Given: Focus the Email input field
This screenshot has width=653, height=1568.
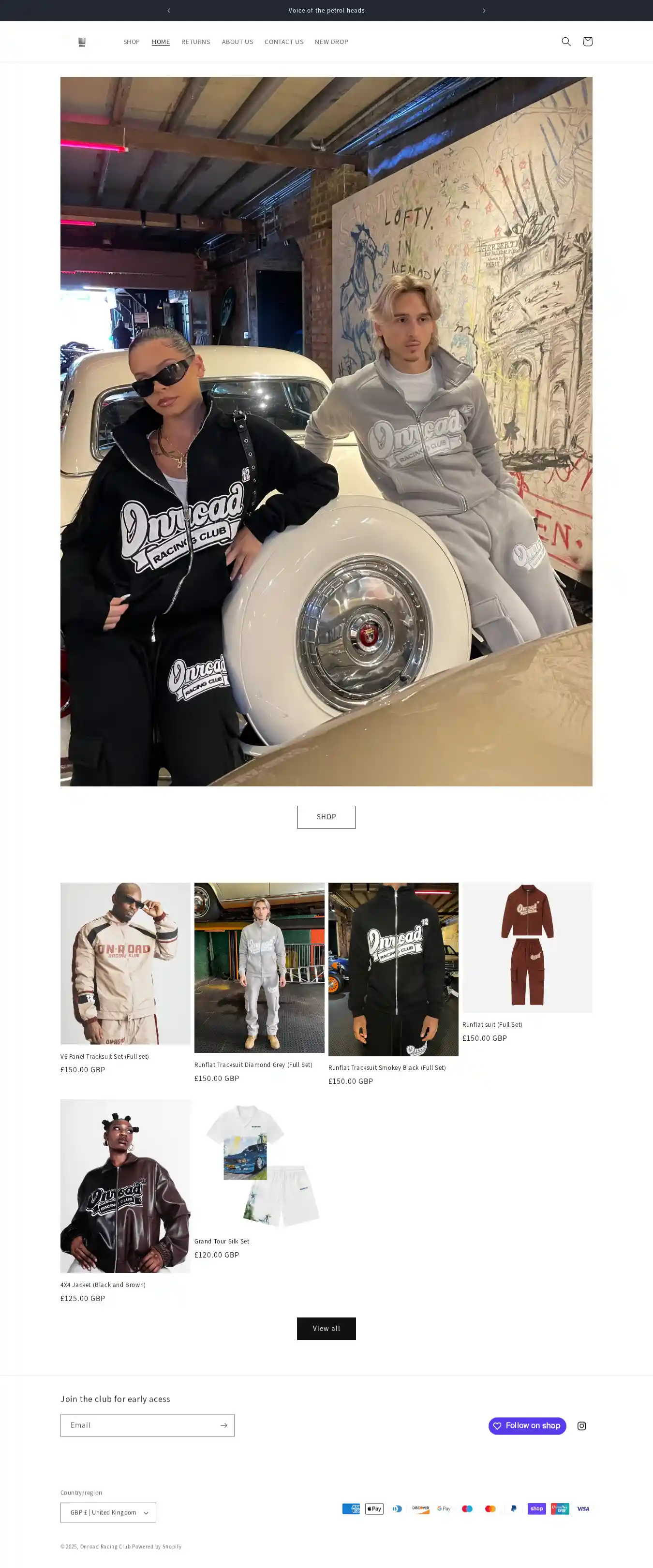Looking at the screenshot, I should point(139,1425).
